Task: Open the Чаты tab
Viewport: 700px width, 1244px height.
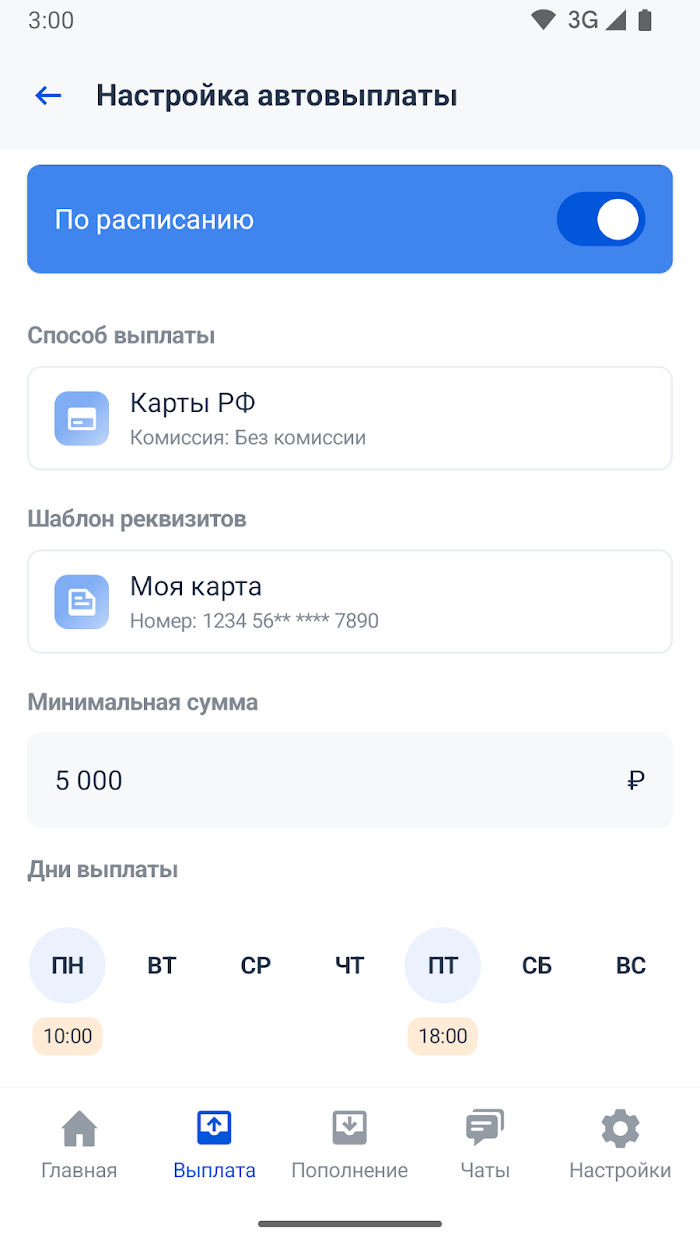Action: tap(485, 1145)
